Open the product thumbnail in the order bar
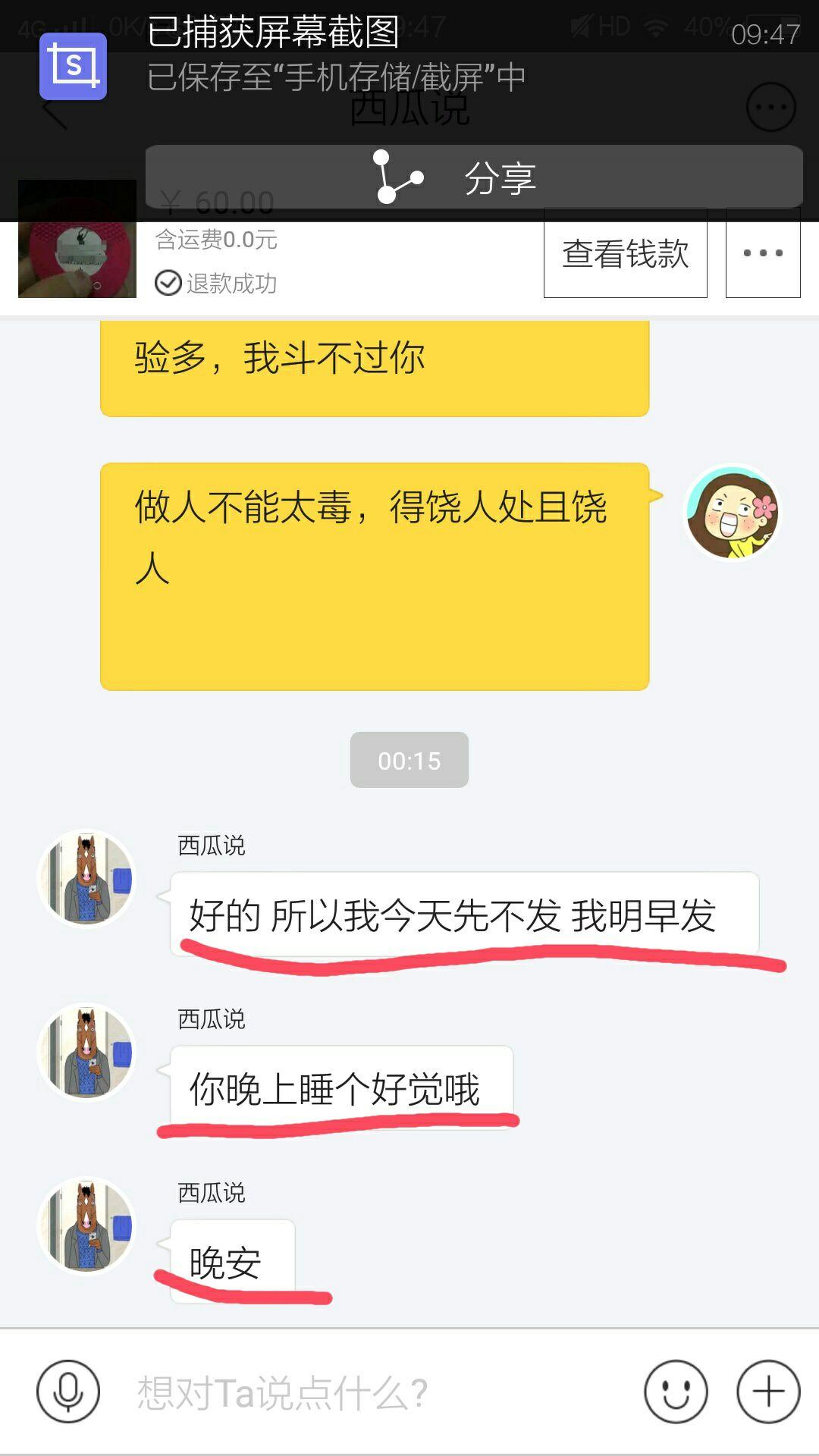819x1456 pixels. [x=77, y=239]
